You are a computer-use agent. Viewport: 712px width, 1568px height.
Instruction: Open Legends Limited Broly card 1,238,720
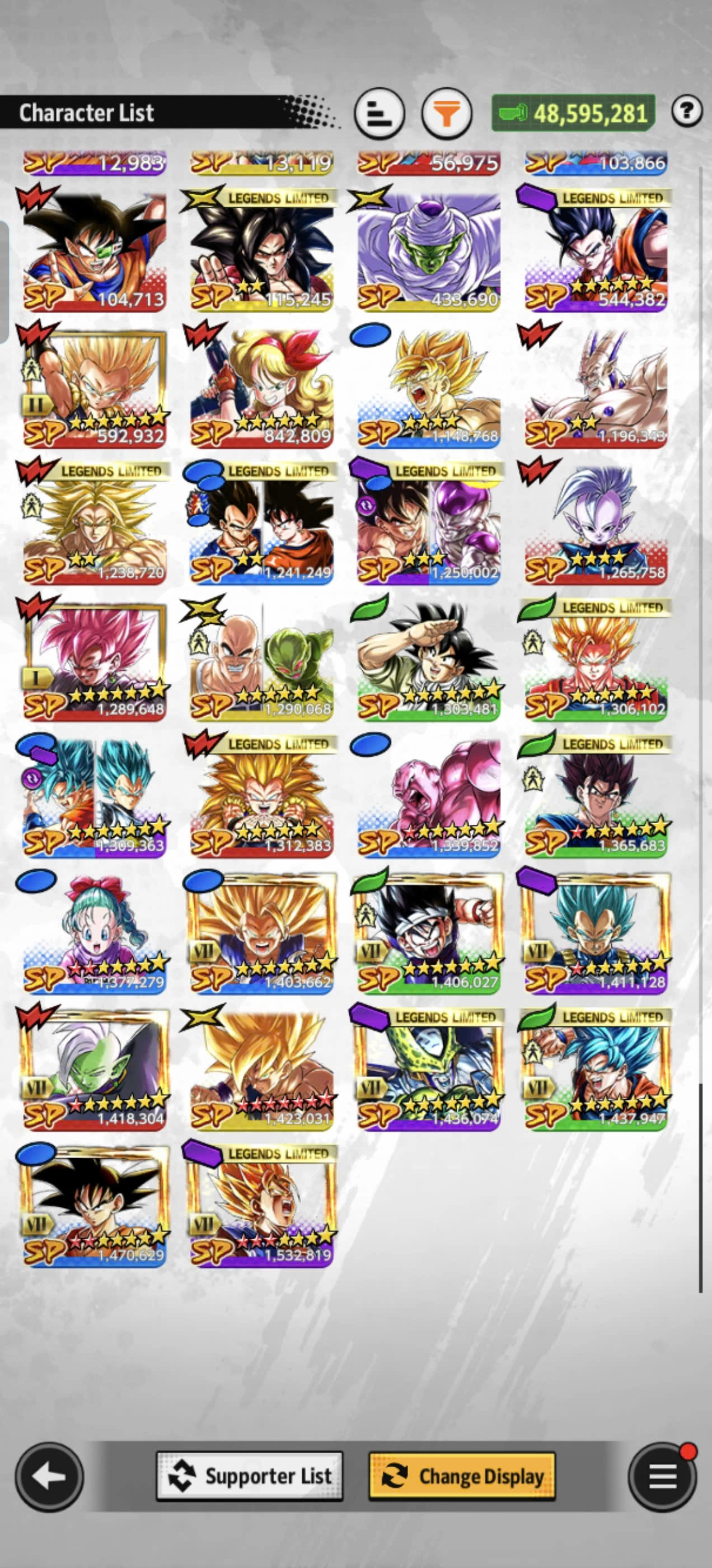(x=95, y=525)
